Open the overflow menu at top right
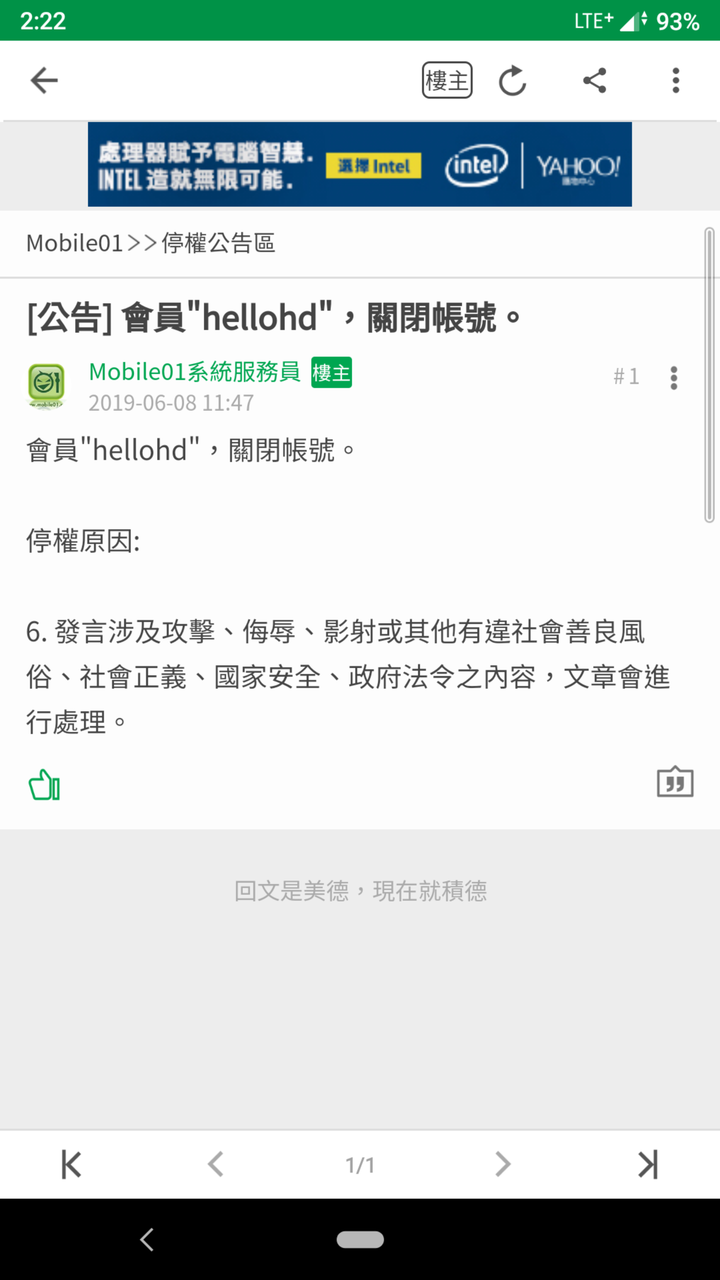The height and width of the screenshot is (1280, 720). (676, 80)
